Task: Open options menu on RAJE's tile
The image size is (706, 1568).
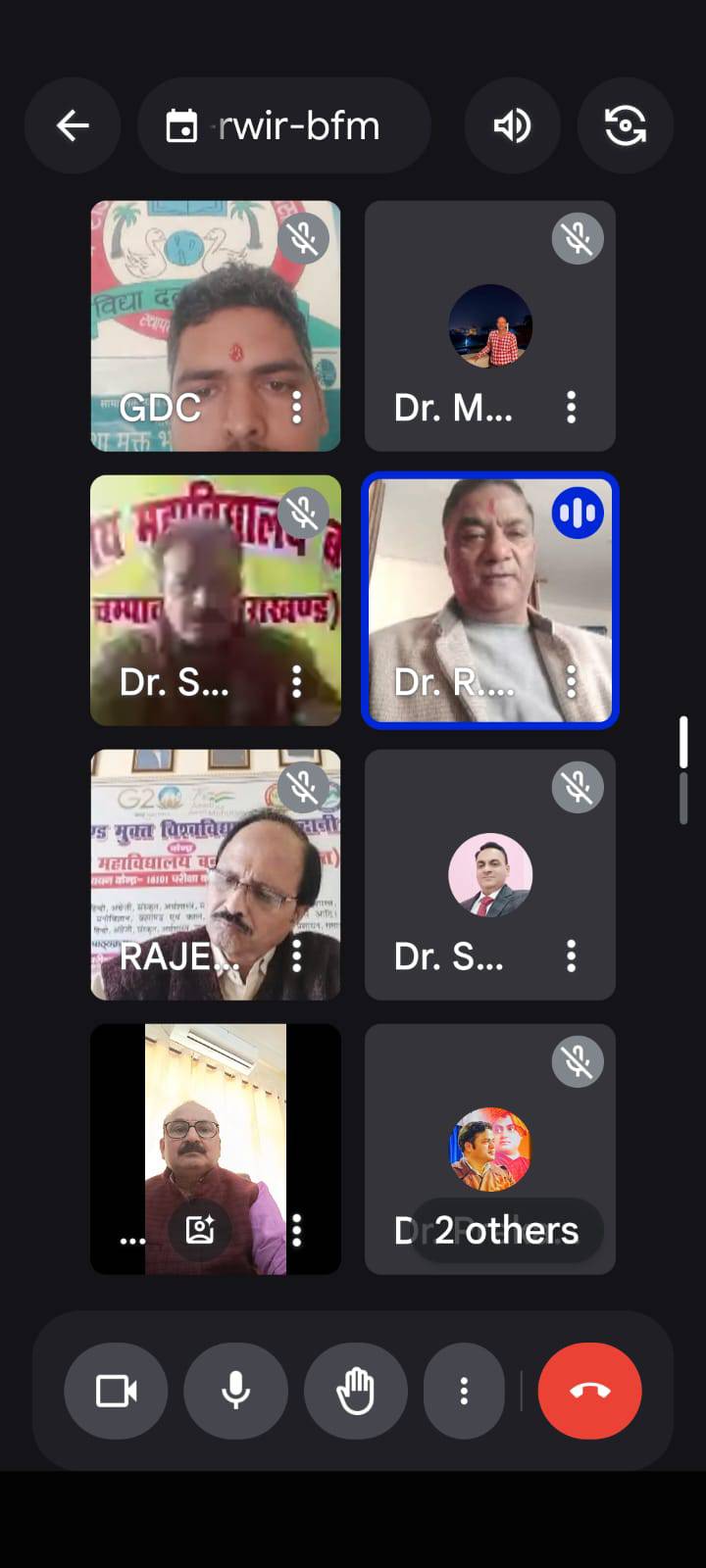Action: [297, 956]
